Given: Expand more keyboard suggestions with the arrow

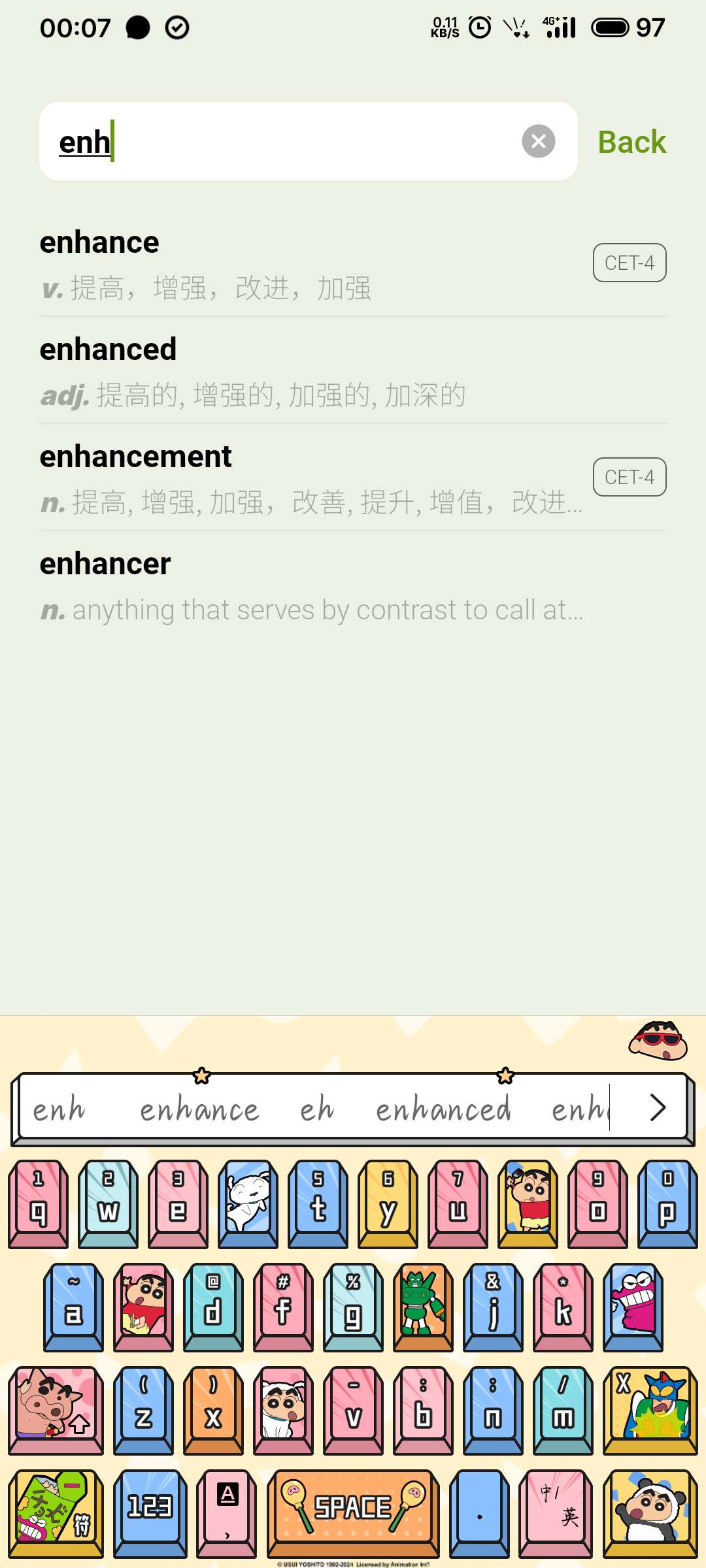Looking at the screenshot, I should tap(657, 1108).
